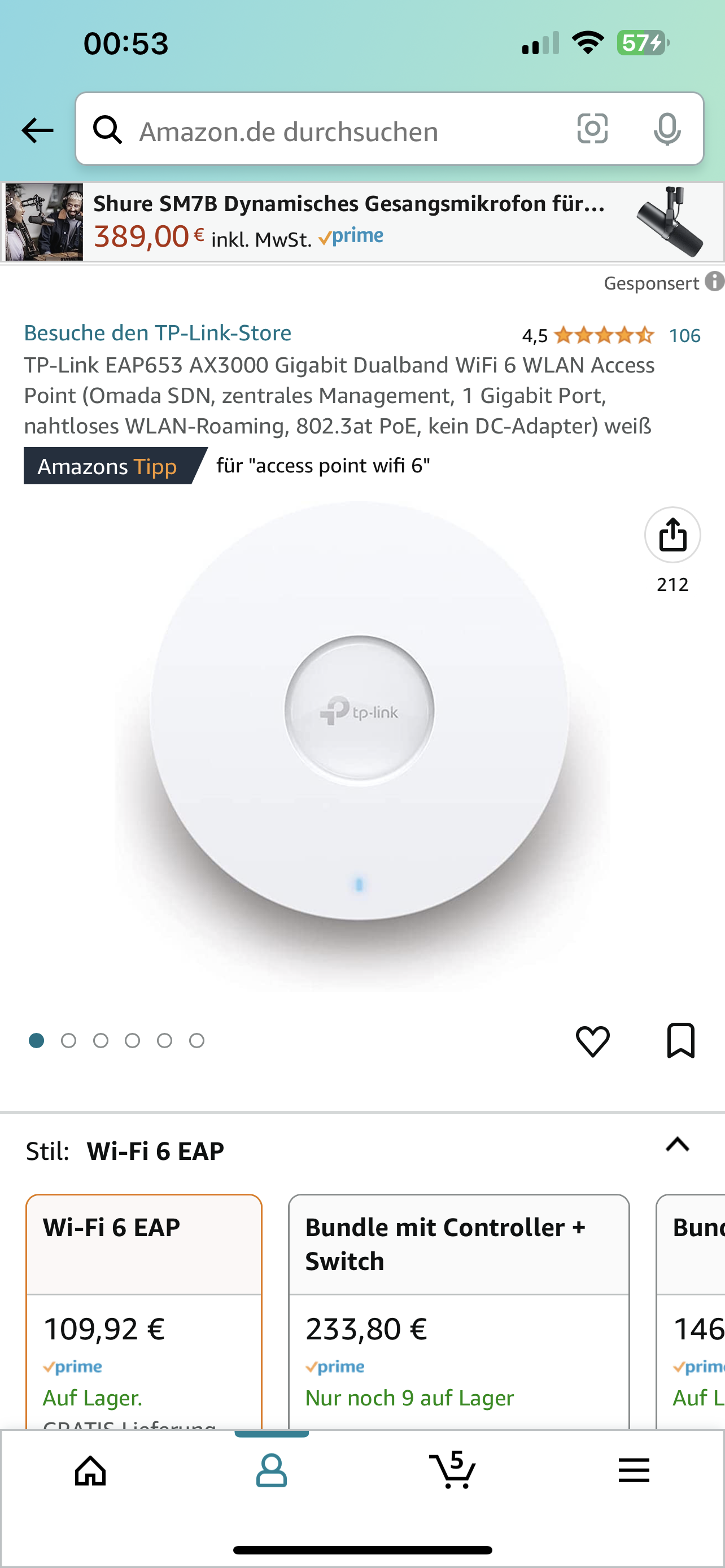Open the 106 customer reviews

pos(684,335)
